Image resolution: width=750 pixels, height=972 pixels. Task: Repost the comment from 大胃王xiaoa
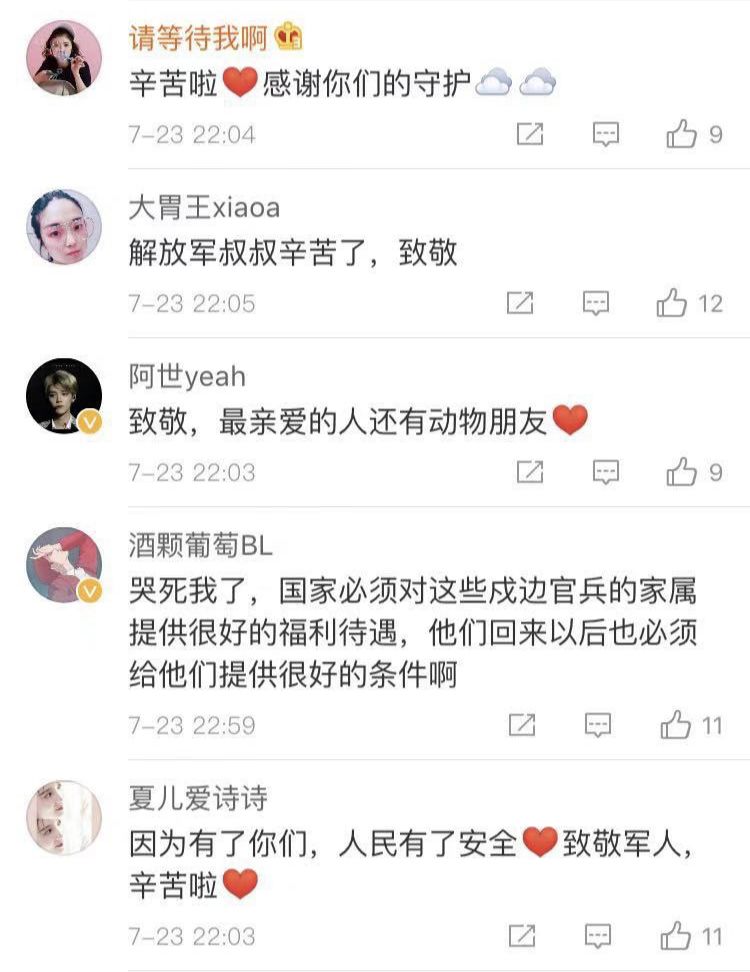520,303
